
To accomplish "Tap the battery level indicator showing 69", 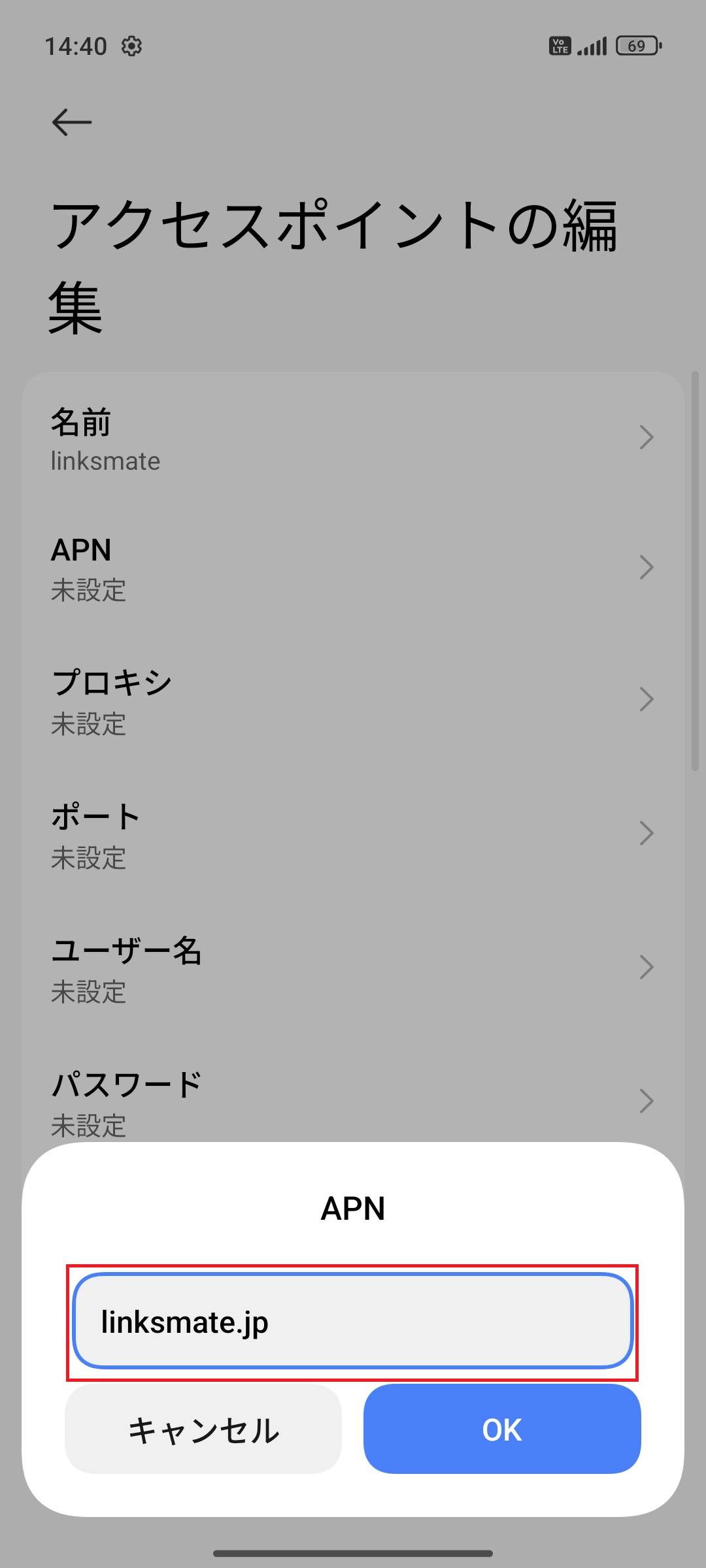I will pyautogui.click(x=636, y=45).
